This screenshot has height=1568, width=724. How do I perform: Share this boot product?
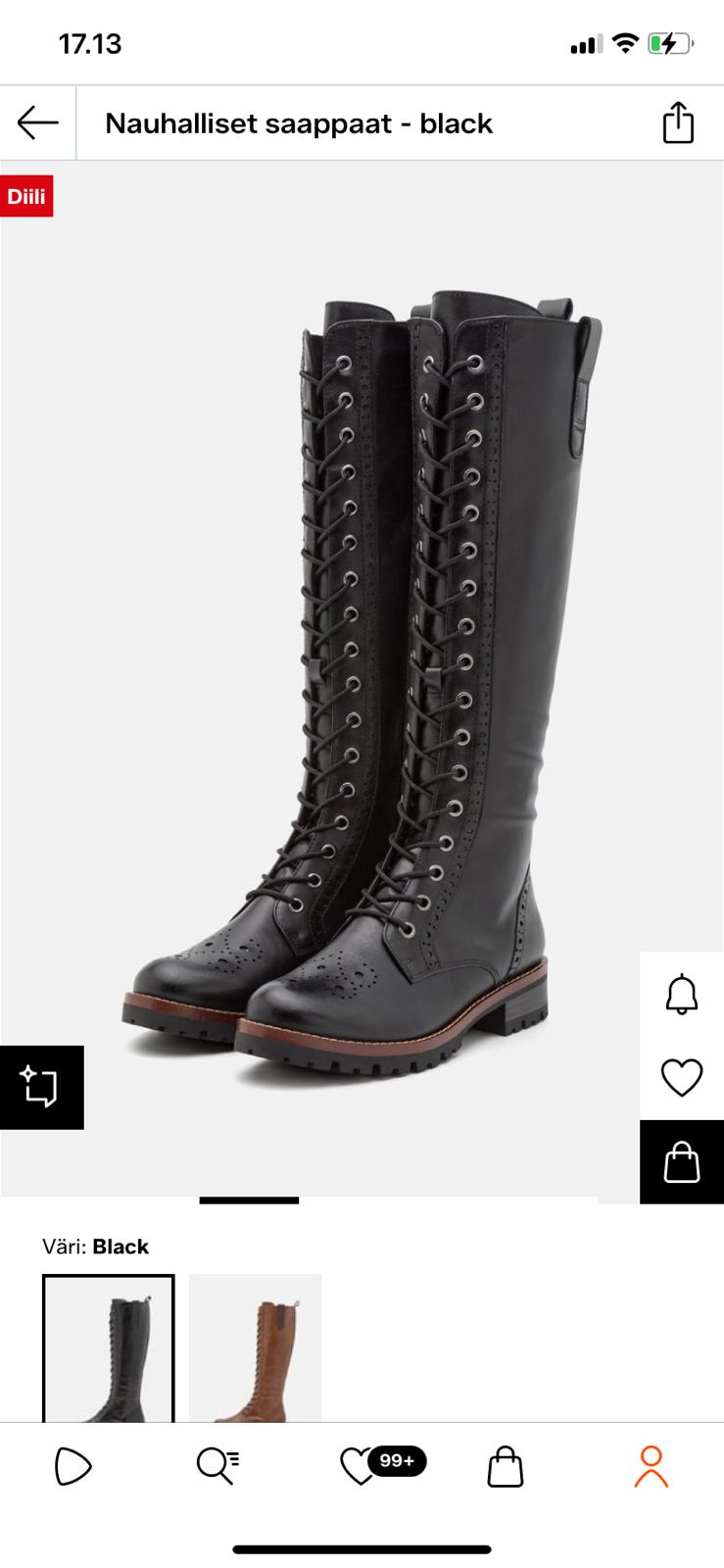(678, 123)
